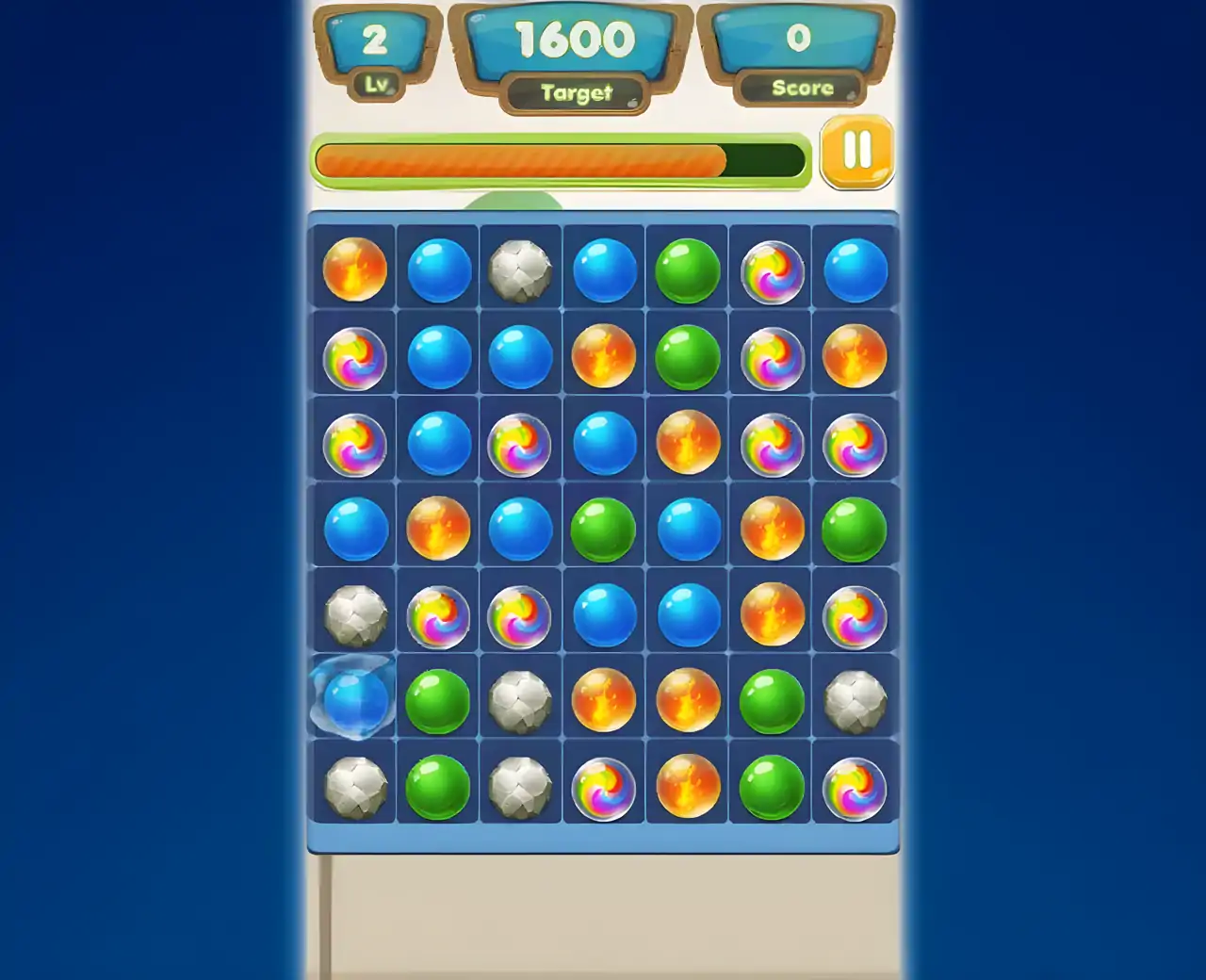Select the fire ball in the top row

click(354, 269)
